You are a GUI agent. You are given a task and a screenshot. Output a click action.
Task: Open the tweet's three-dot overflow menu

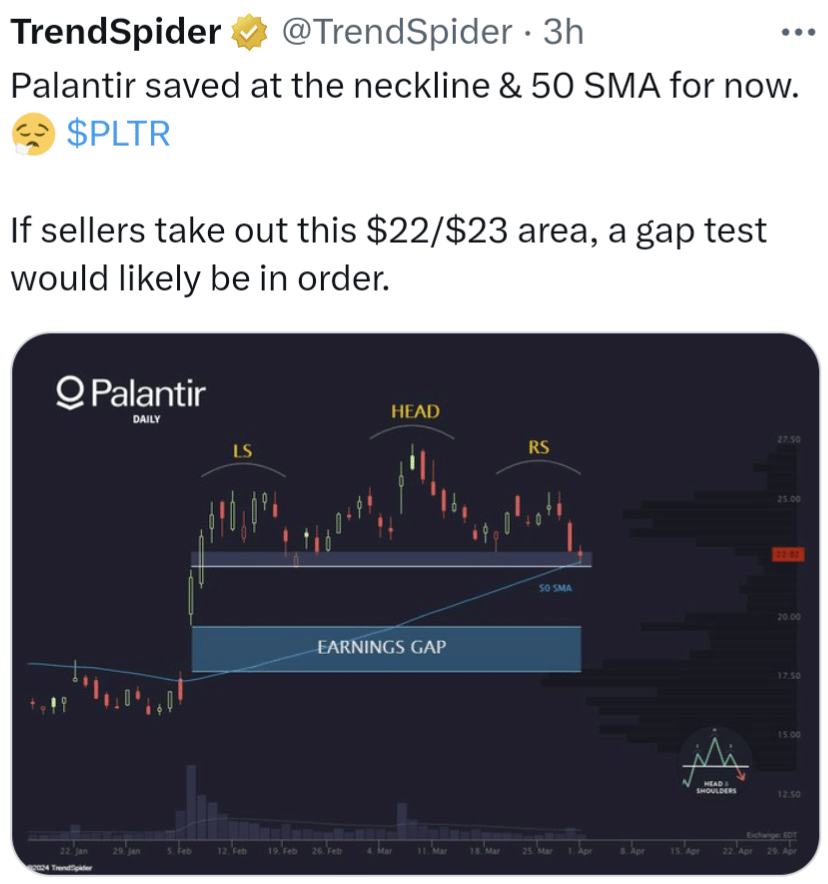click(x=798, y=31)
